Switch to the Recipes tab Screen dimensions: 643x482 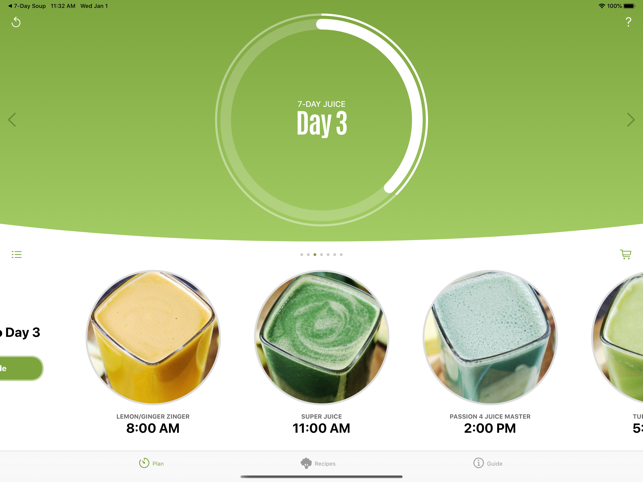tap(319, 463)
